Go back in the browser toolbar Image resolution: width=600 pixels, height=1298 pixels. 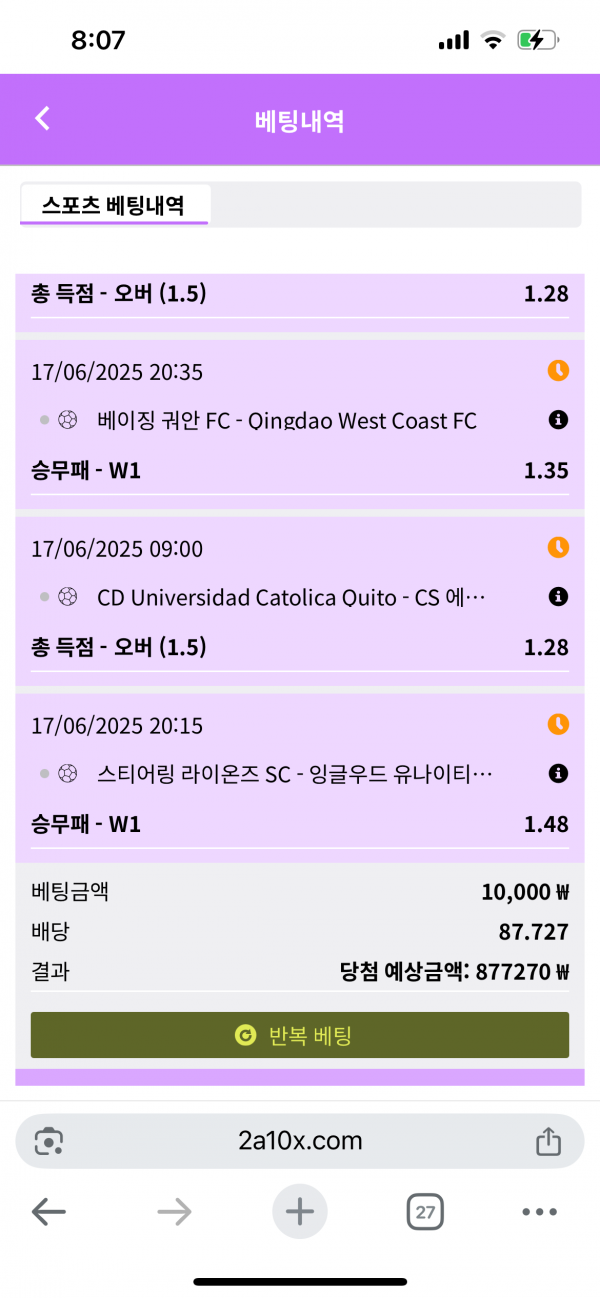pyautogui.click(x=48, y=1213)
